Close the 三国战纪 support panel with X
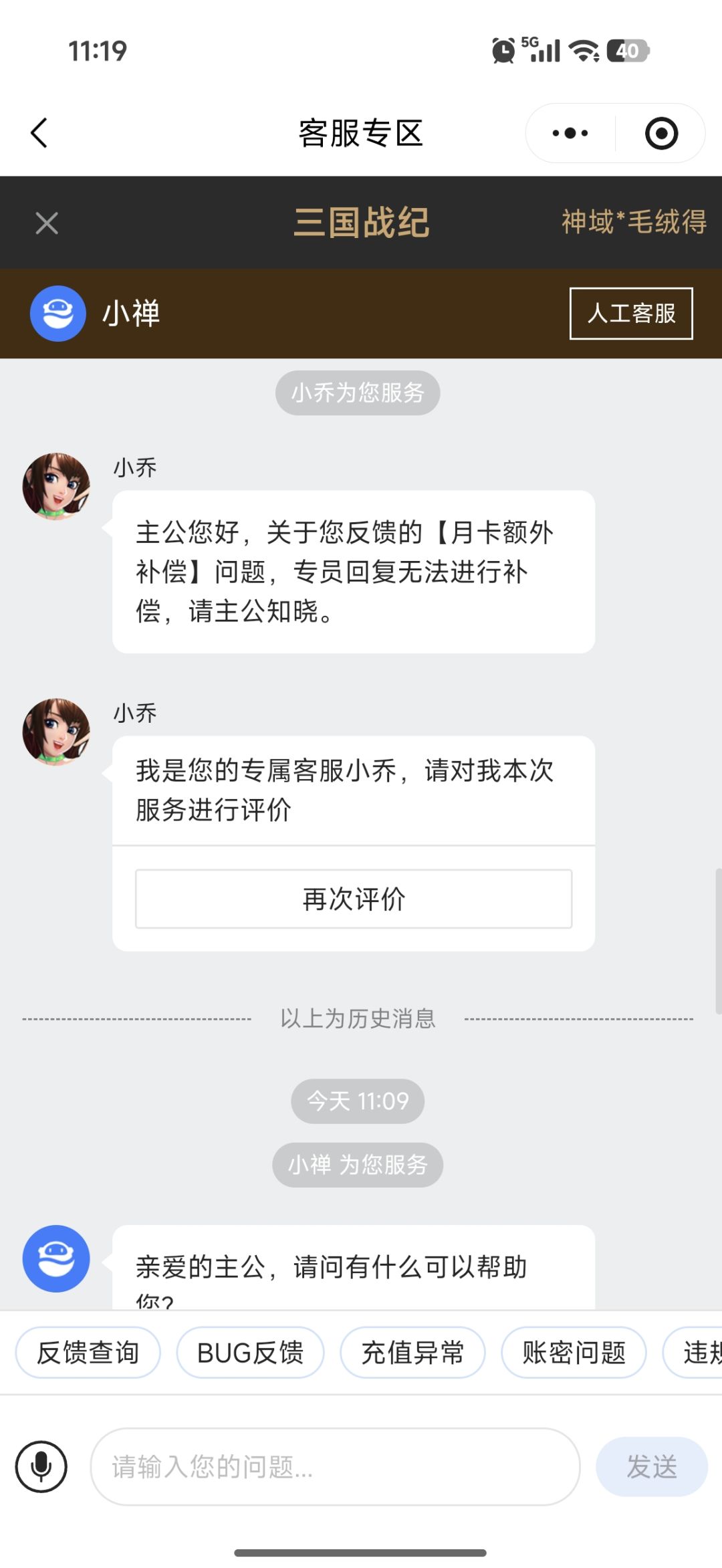The image size is (722, 1568). (x=47, y=223)
